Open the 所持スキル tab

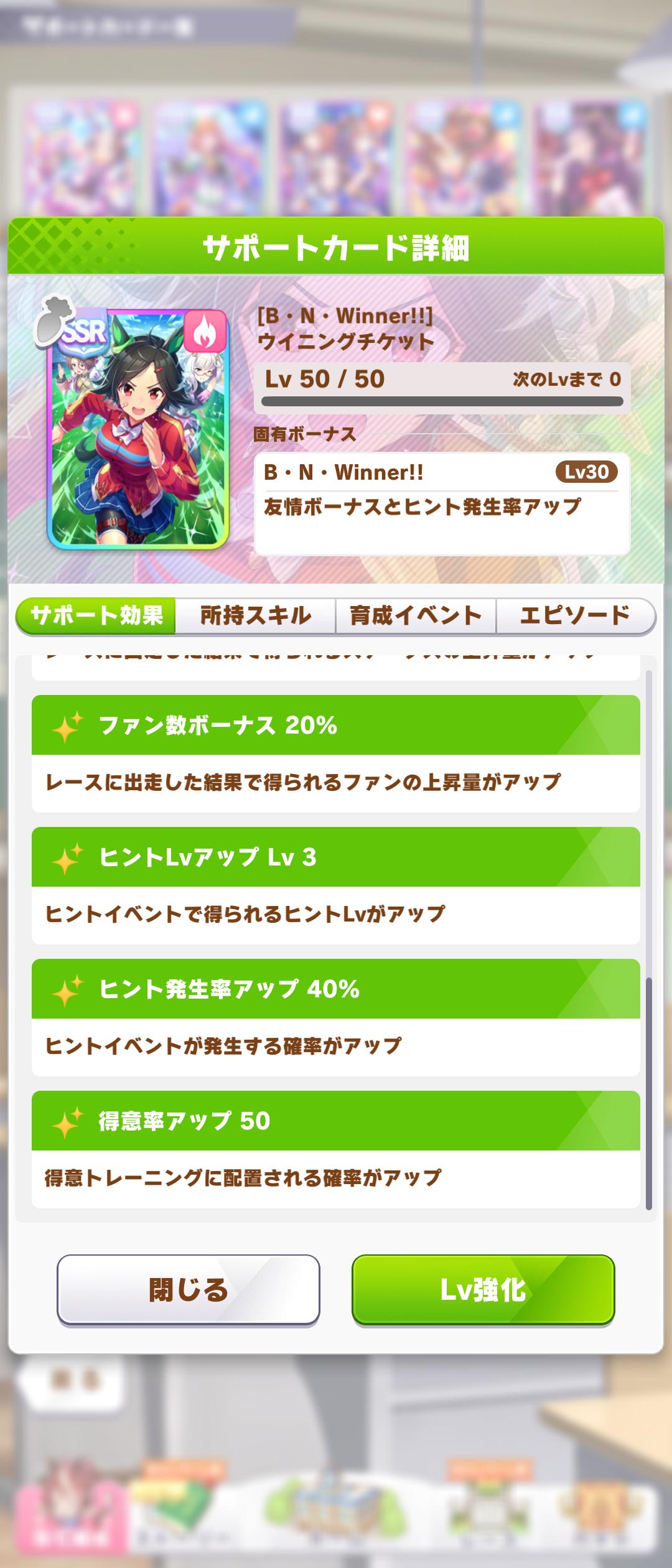[x=255, y=615]
